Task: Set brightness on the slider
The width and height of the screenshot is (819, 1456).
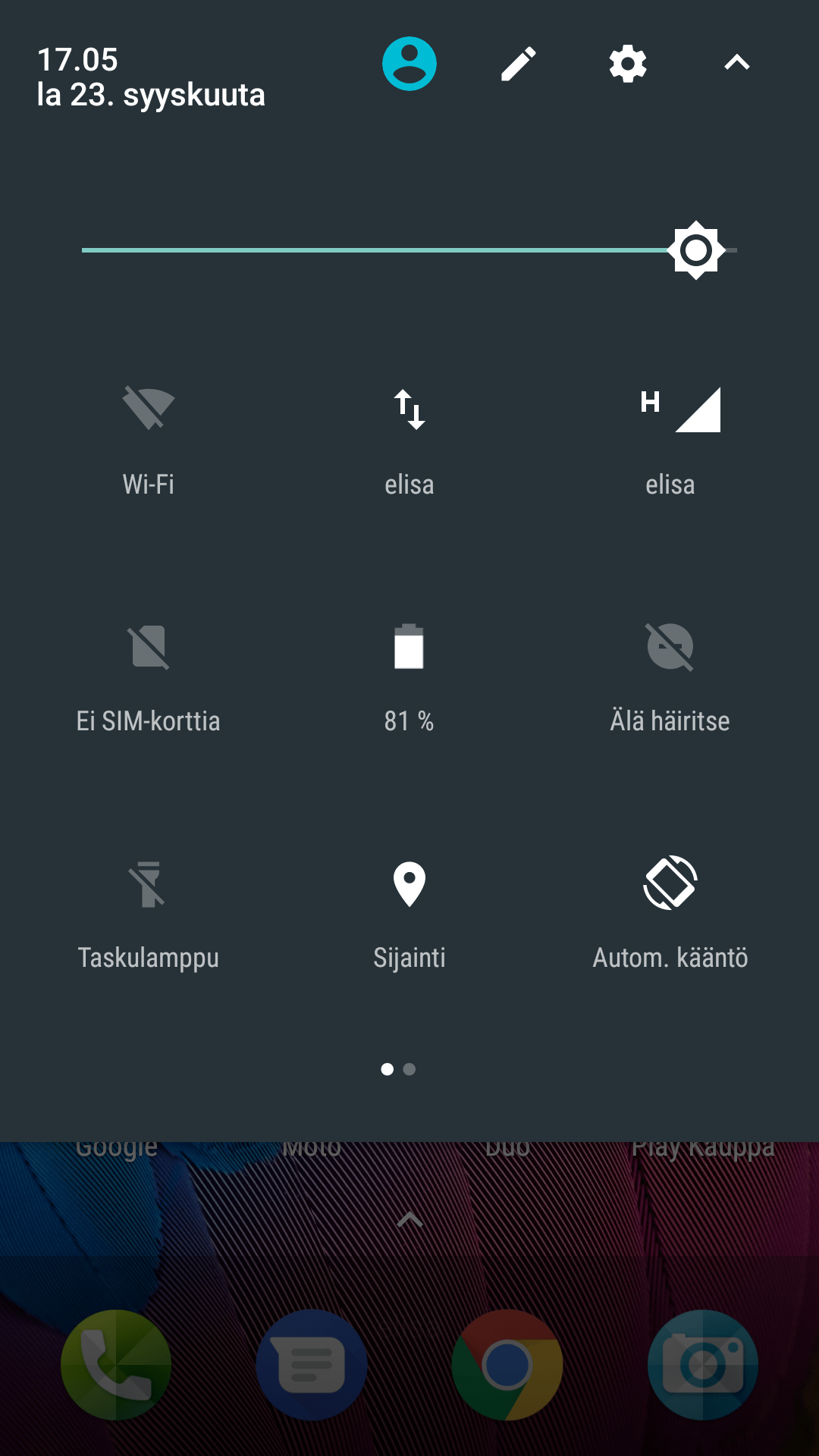Action: click(409, 250)
